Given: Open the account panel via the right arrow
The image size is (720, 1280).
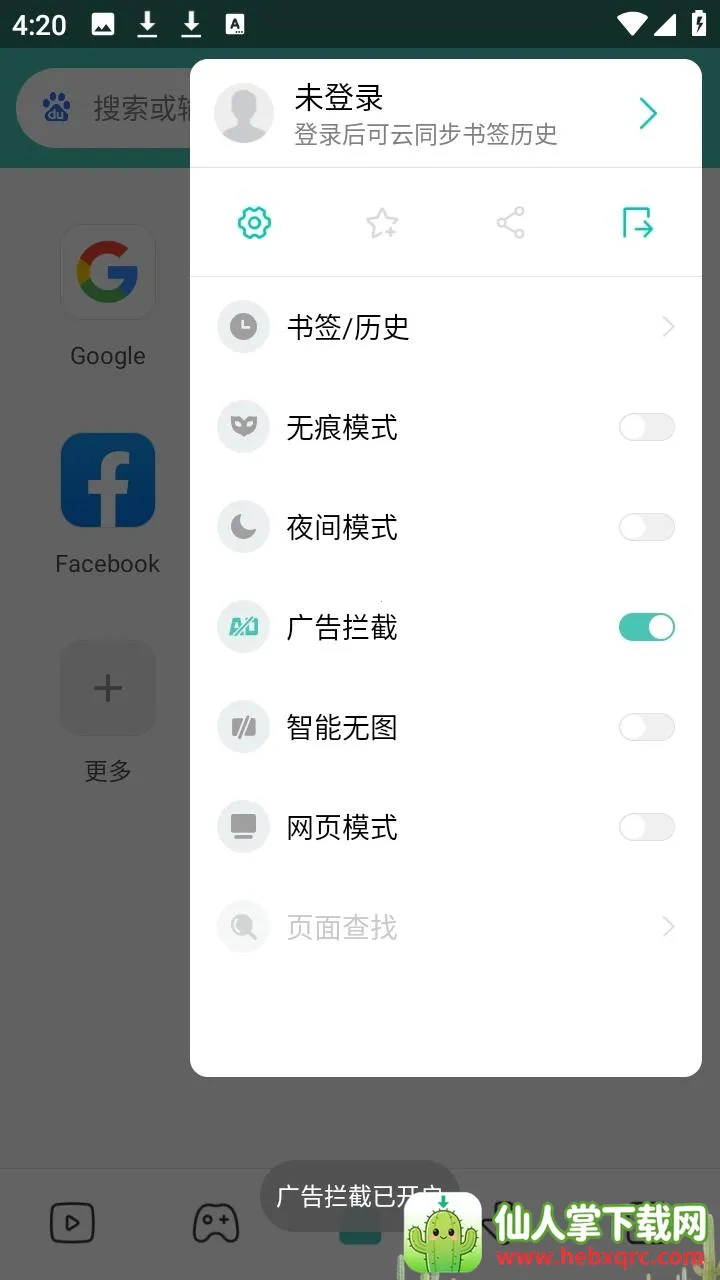Looking at the screenshot, I should click(x=647, y=113).
